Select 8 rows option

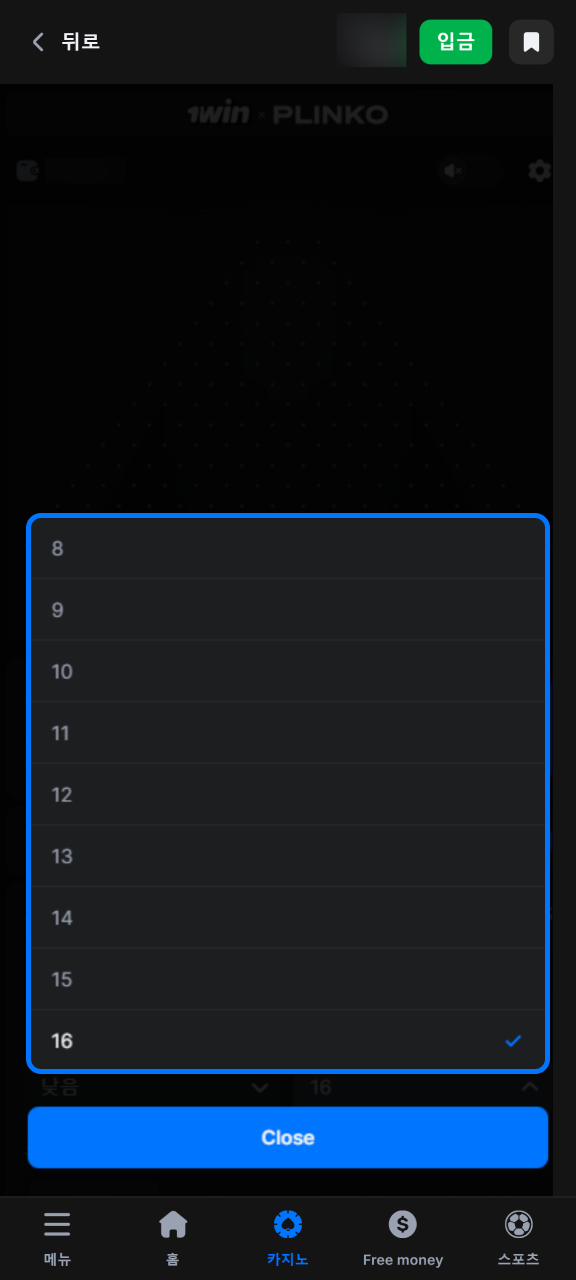pos(288,548)
